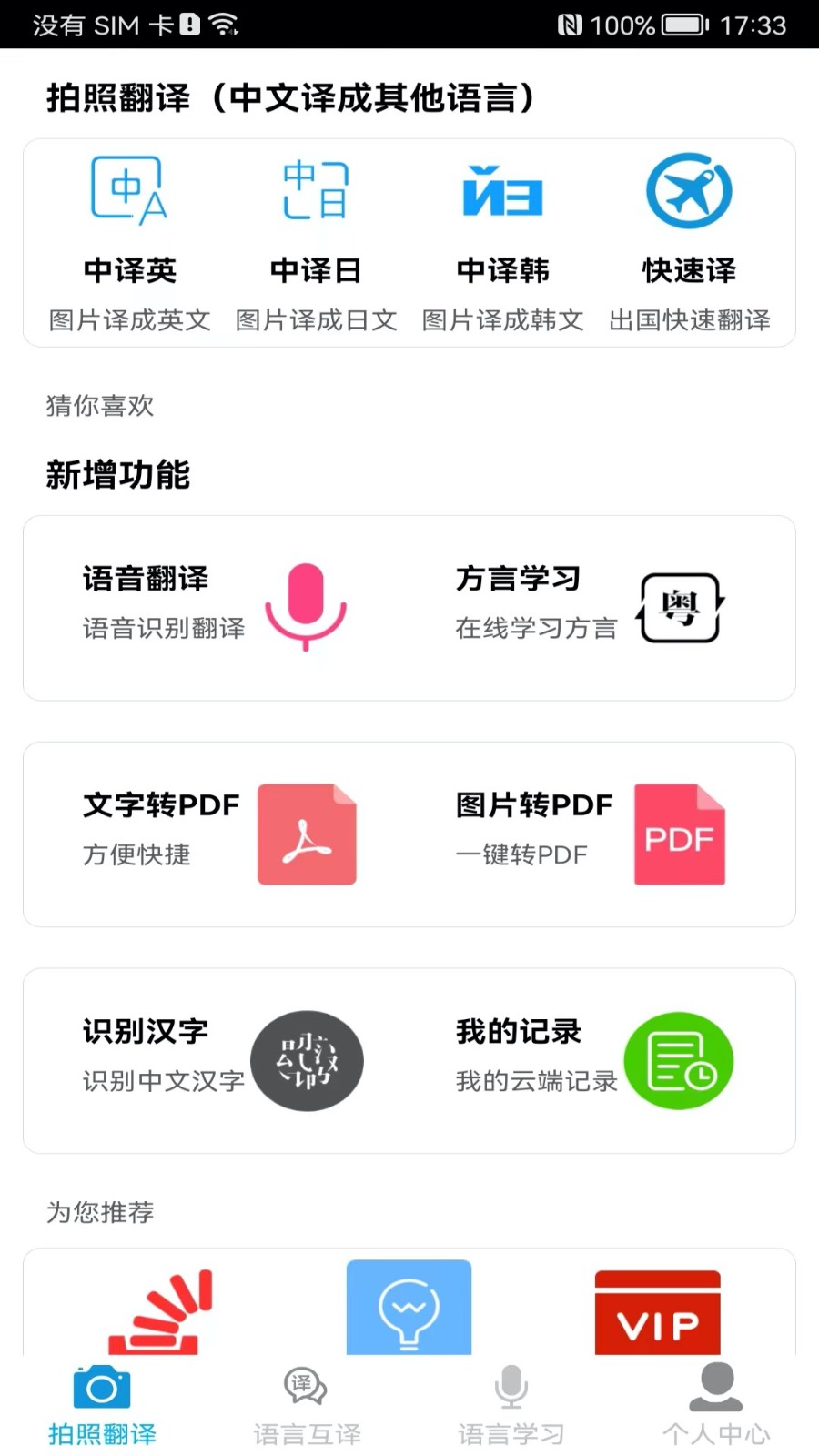Screen dimensions: 819x1456
Task: Tap the VIP recommendation tile
Action: [x=657, y=1310]
